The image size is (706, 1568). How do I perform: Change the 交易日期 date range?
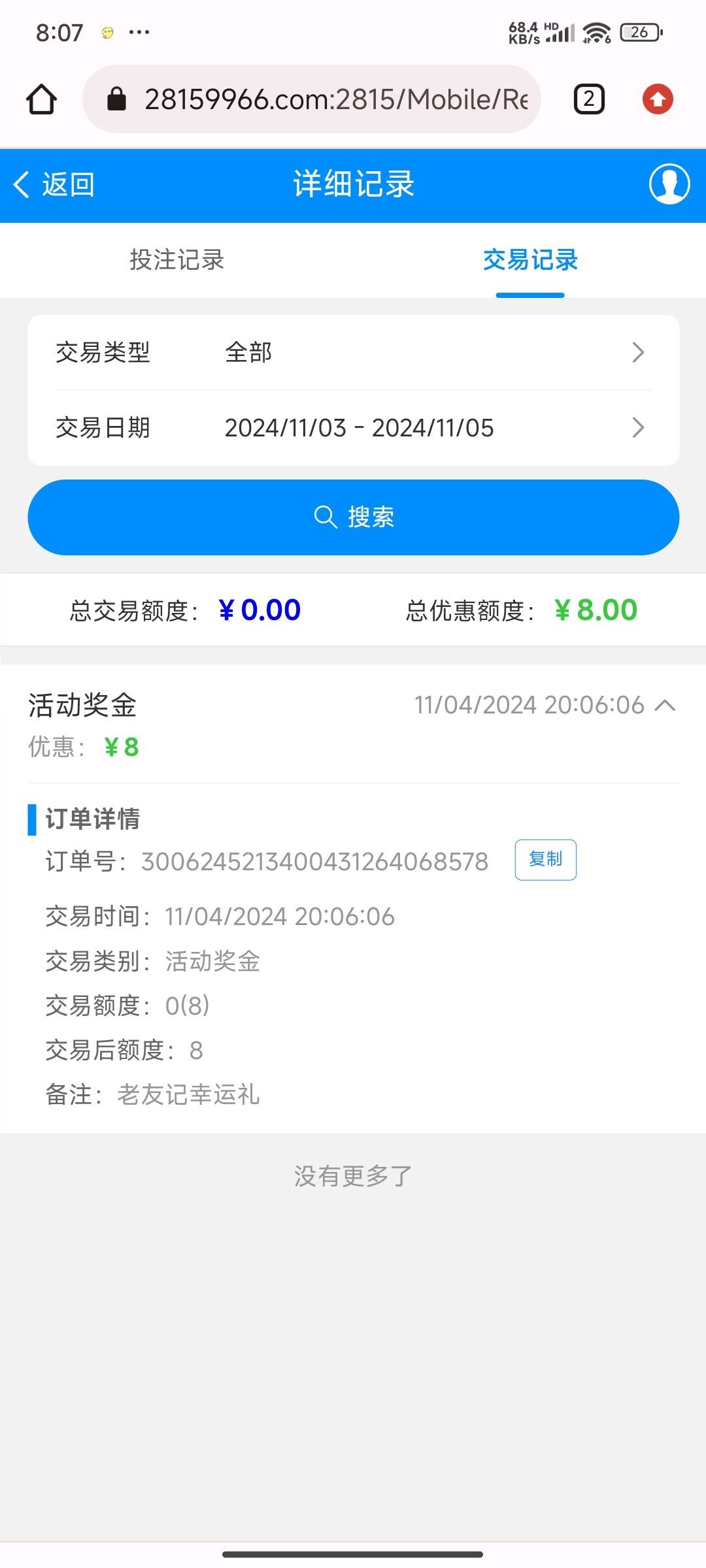click(x=353, y=428)
